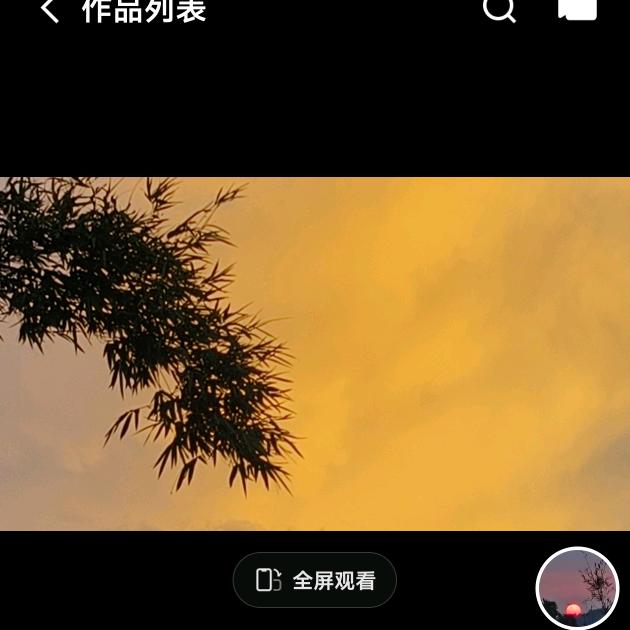
Task: Tap the bamboo sunset video to pause
Action: (x=315, y=353)
